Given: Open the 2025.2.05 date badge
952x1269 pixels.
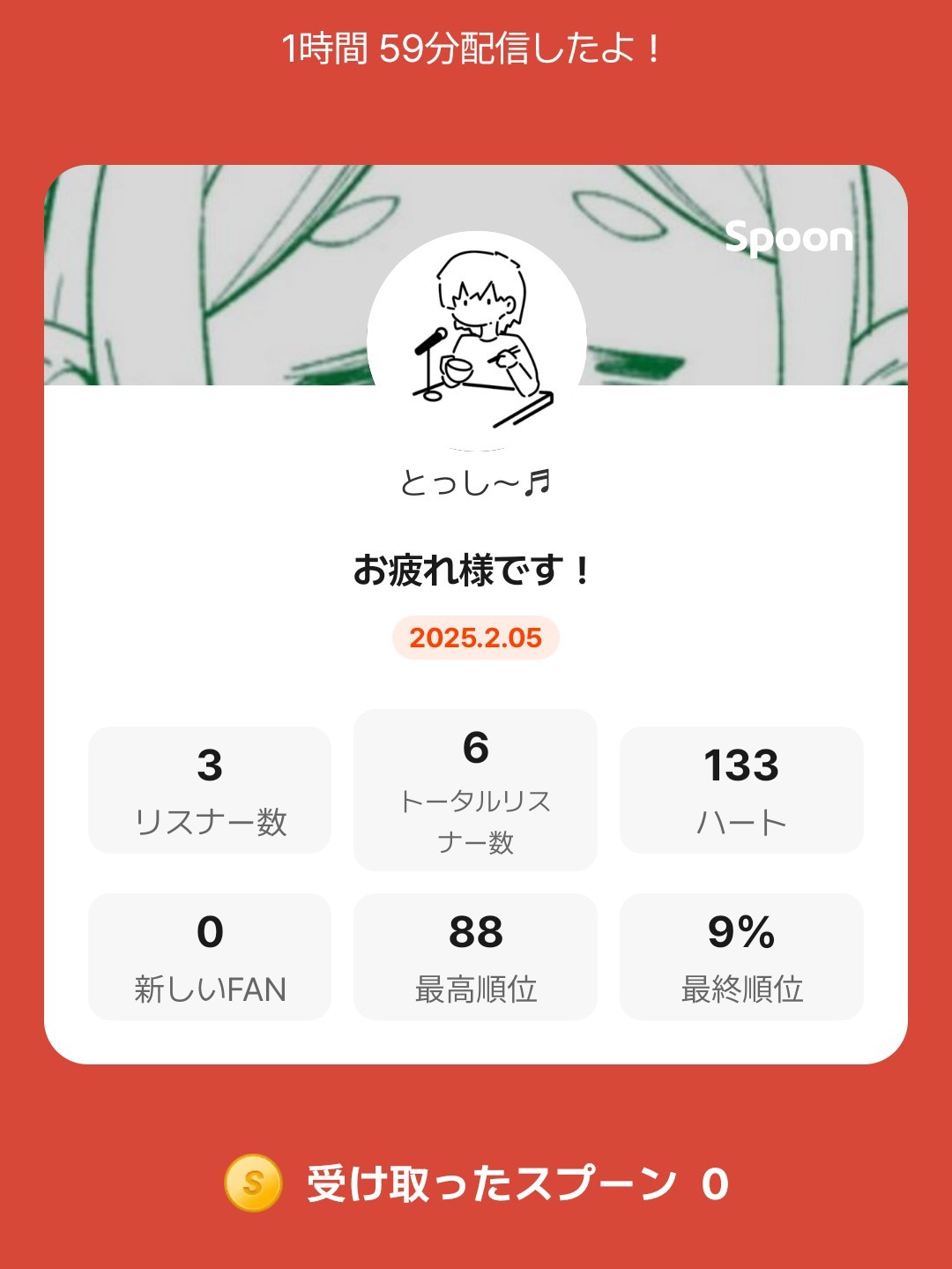Looking at the screenshot, I should (476, 638).
